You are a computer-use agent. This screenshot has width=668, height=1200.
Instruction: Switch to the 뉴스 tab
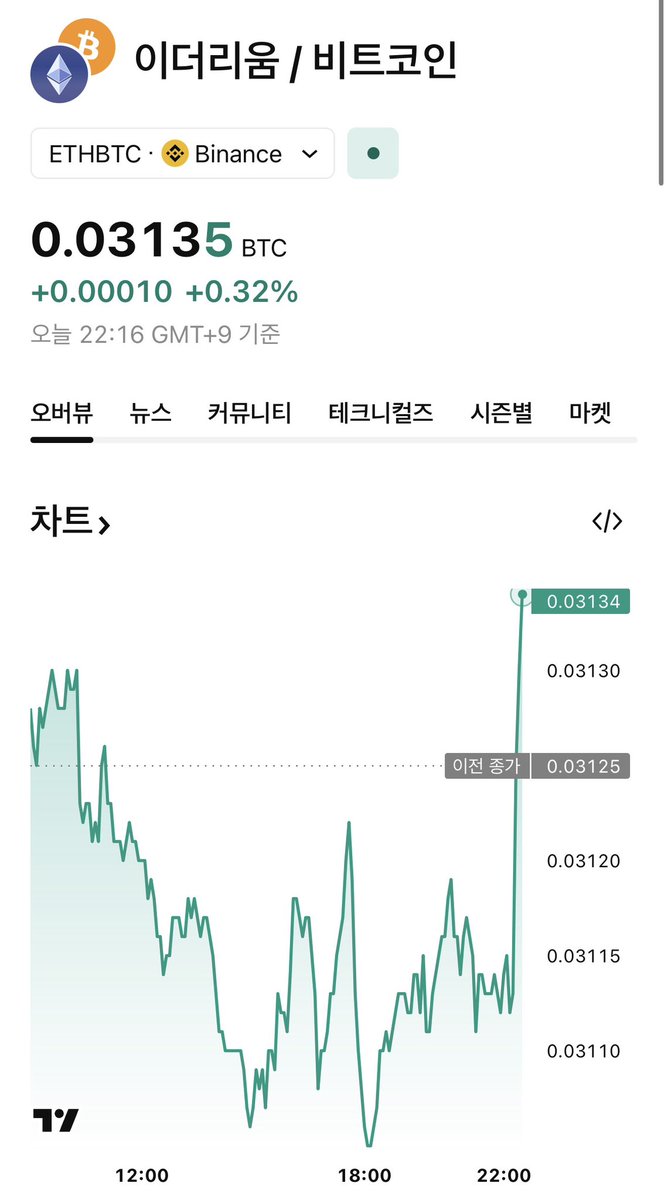coord(150,412)
